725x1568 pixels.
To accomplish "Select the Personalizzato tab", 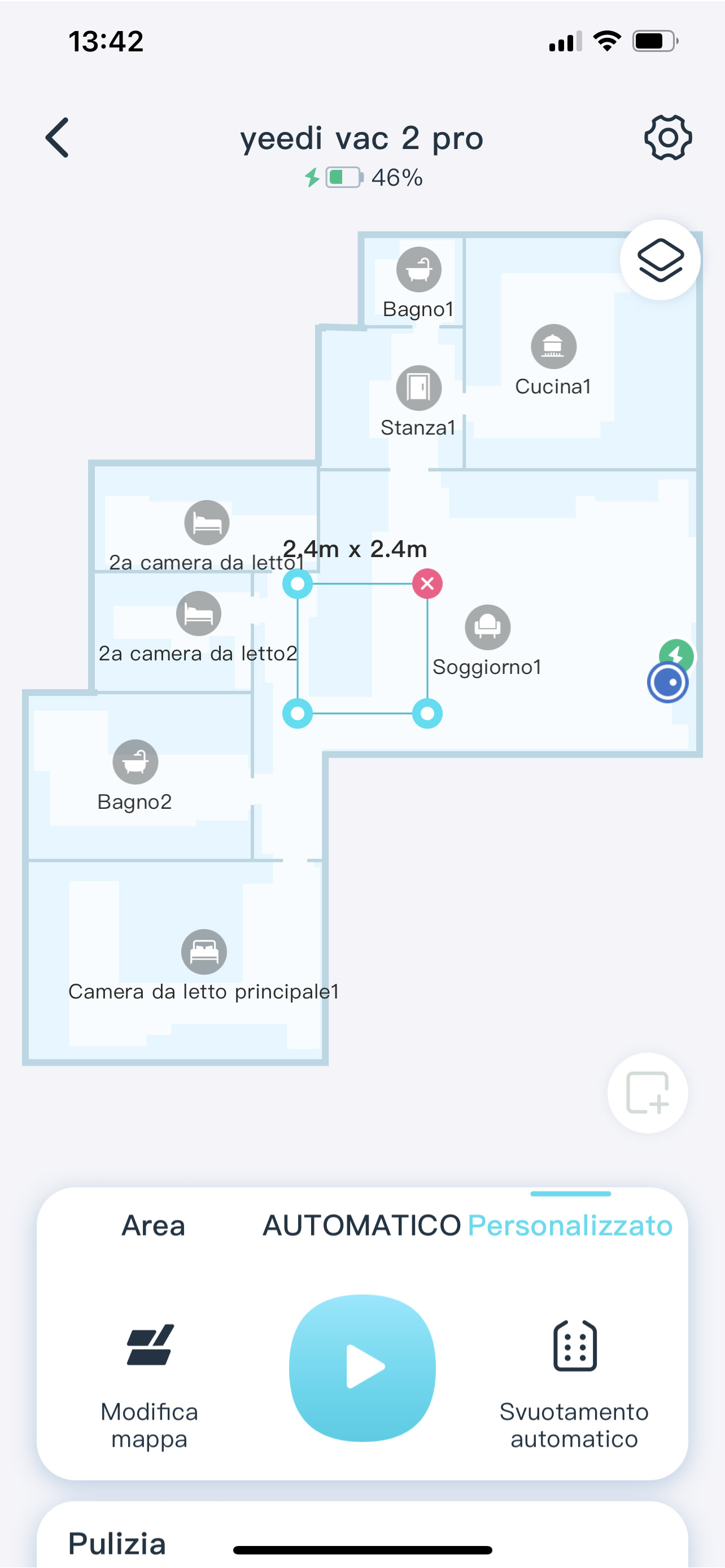I will (x=570, y=1225).
